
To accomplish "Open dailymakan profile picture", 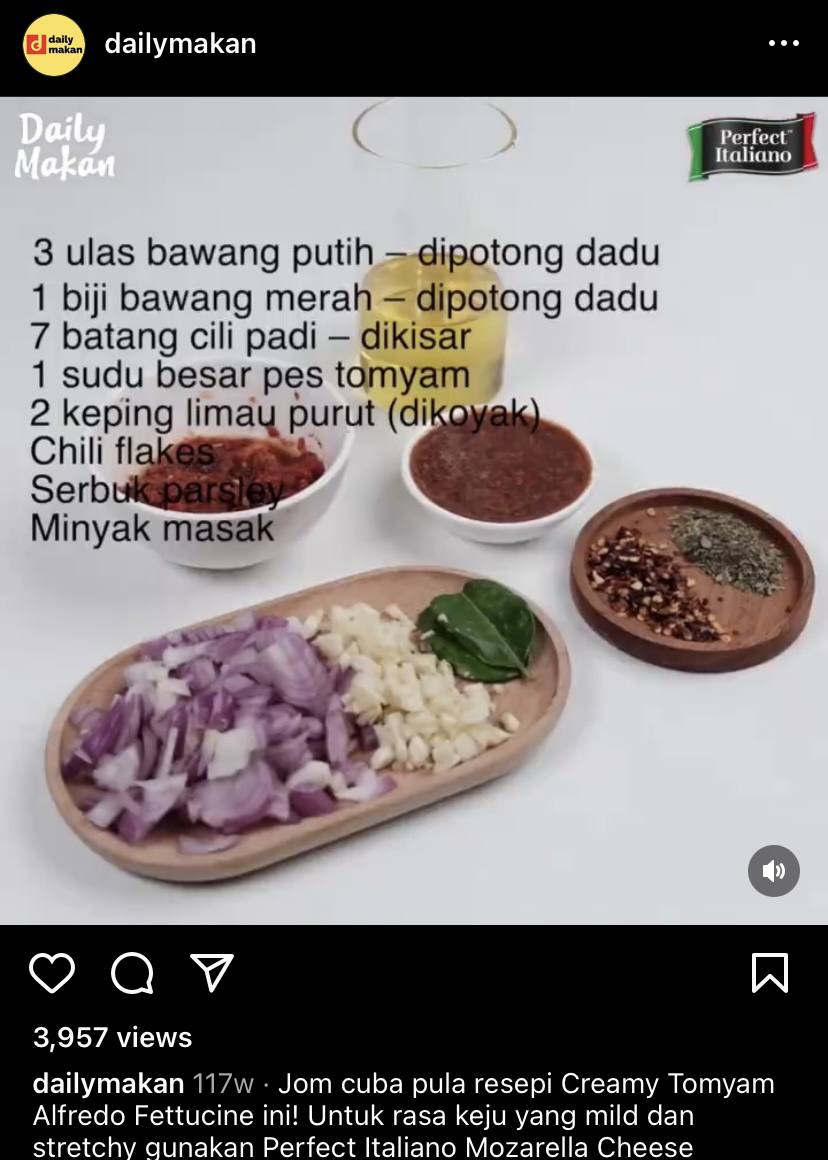I will 54,45.
